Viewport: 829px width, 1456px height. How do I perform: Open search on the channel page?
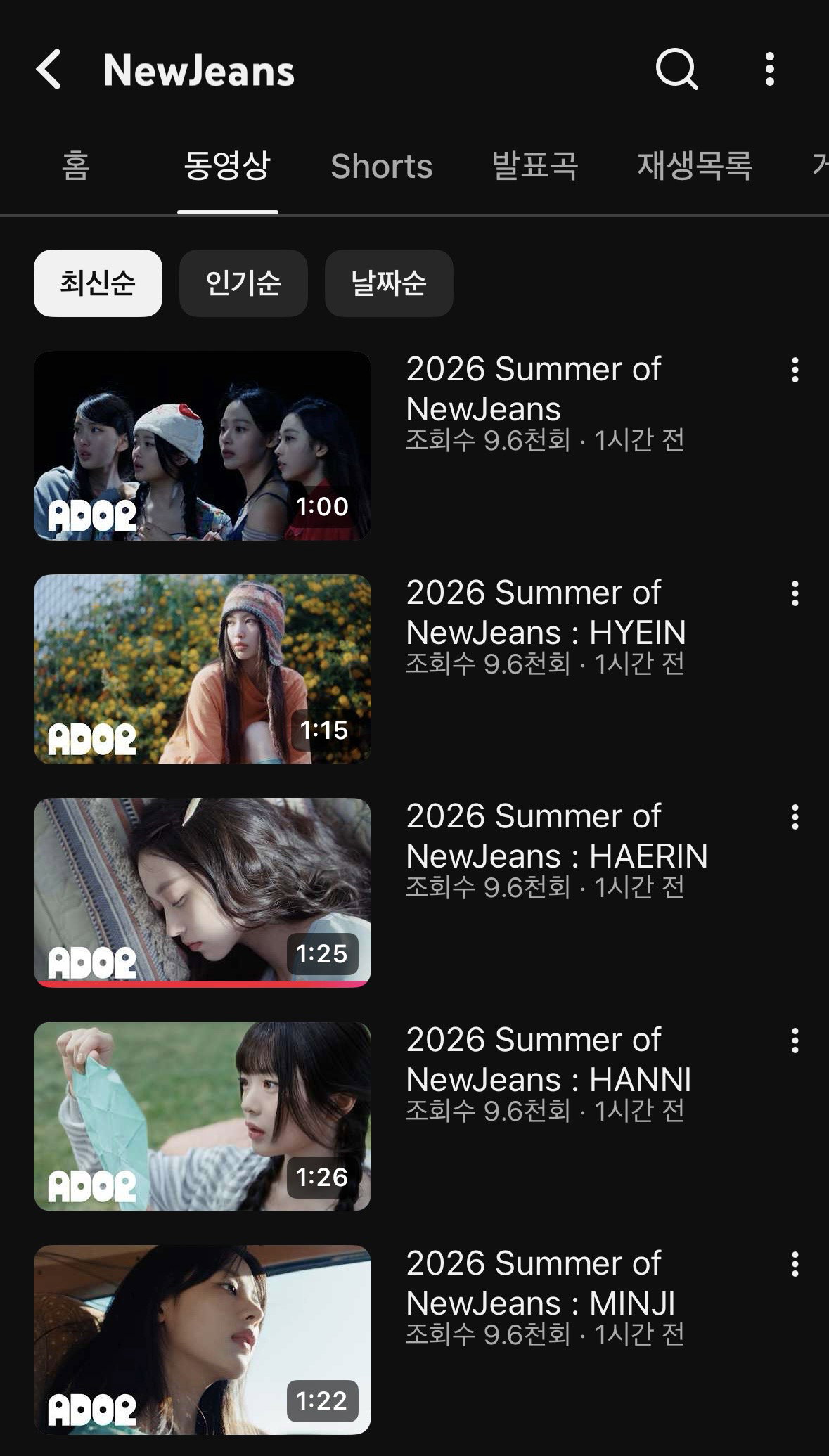click(676, 69)
